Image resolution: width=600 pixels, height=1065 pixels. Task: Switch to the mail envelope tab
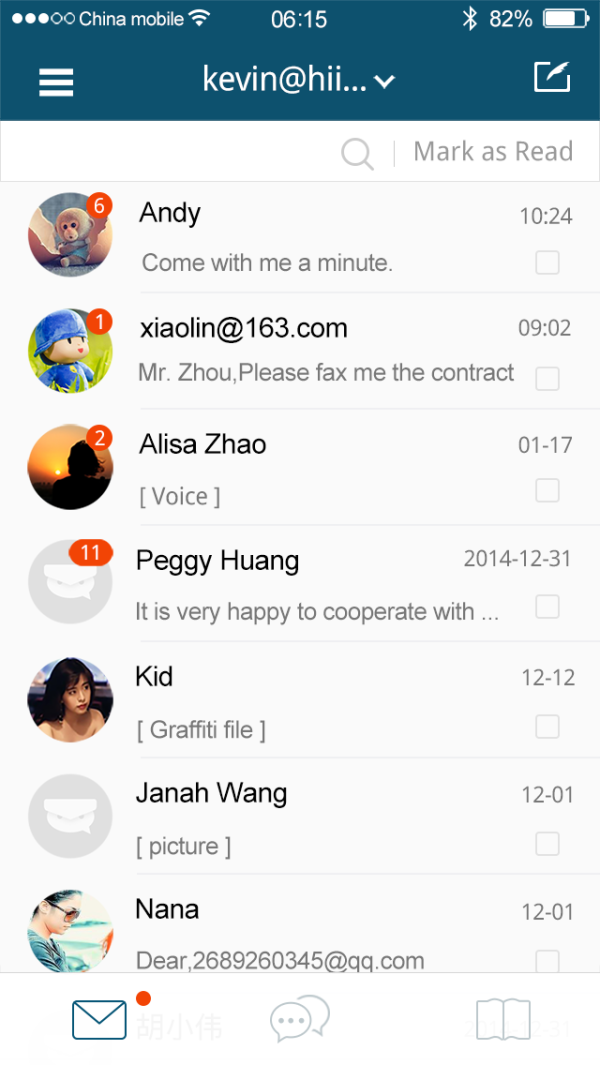point(99,1019)
